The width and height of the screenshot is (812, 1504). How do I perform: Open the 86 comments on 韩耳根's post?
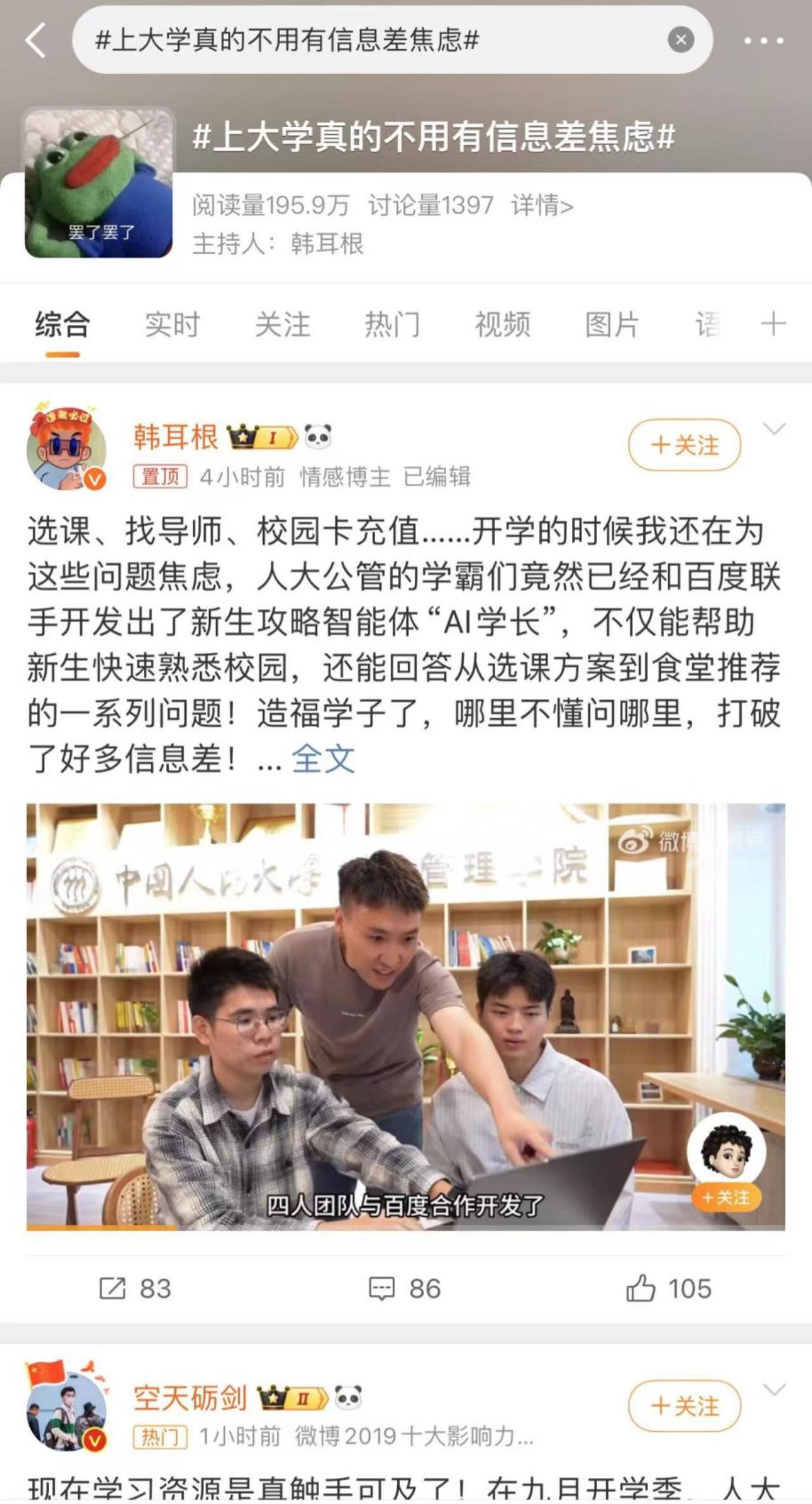[404, 1288]
